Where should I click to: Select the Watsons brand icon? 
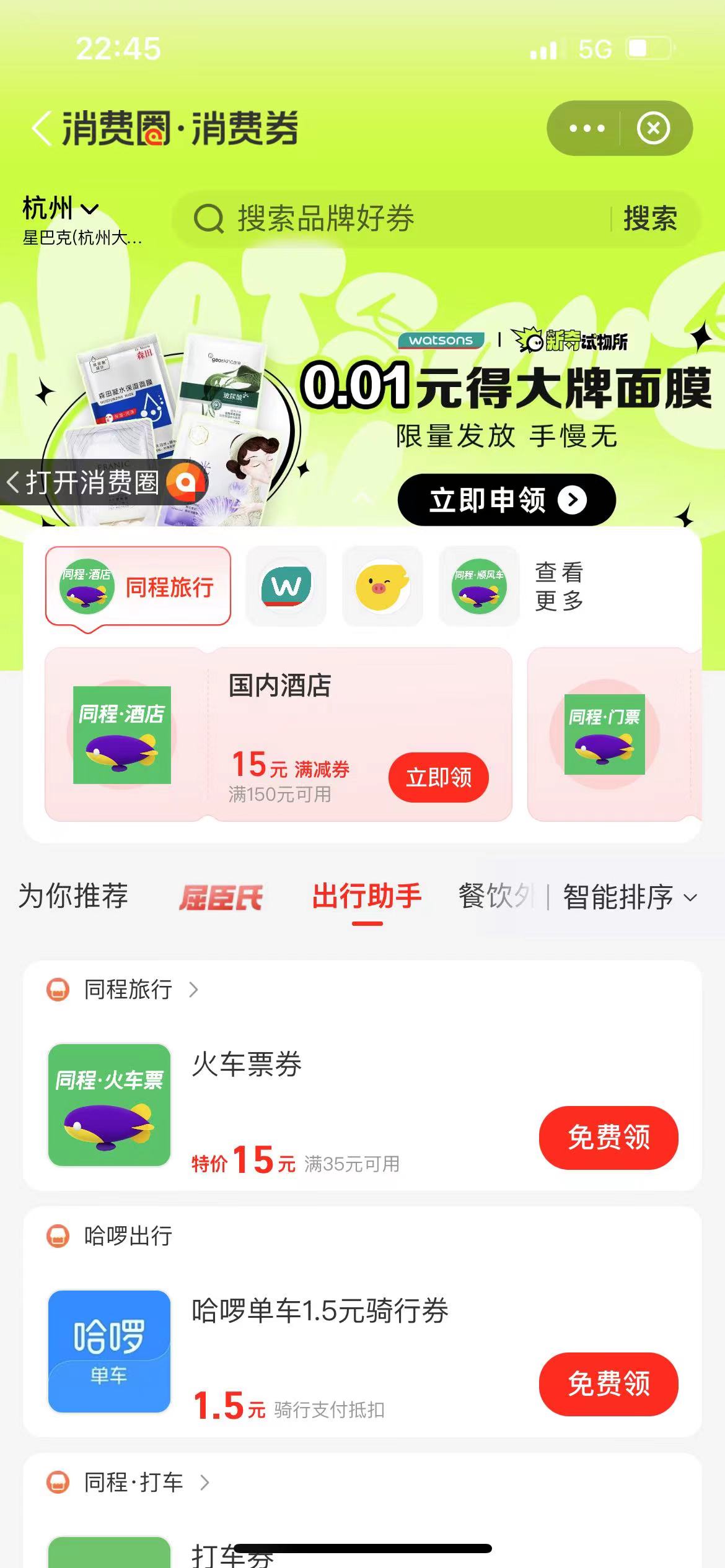click(x=286, y=586)
